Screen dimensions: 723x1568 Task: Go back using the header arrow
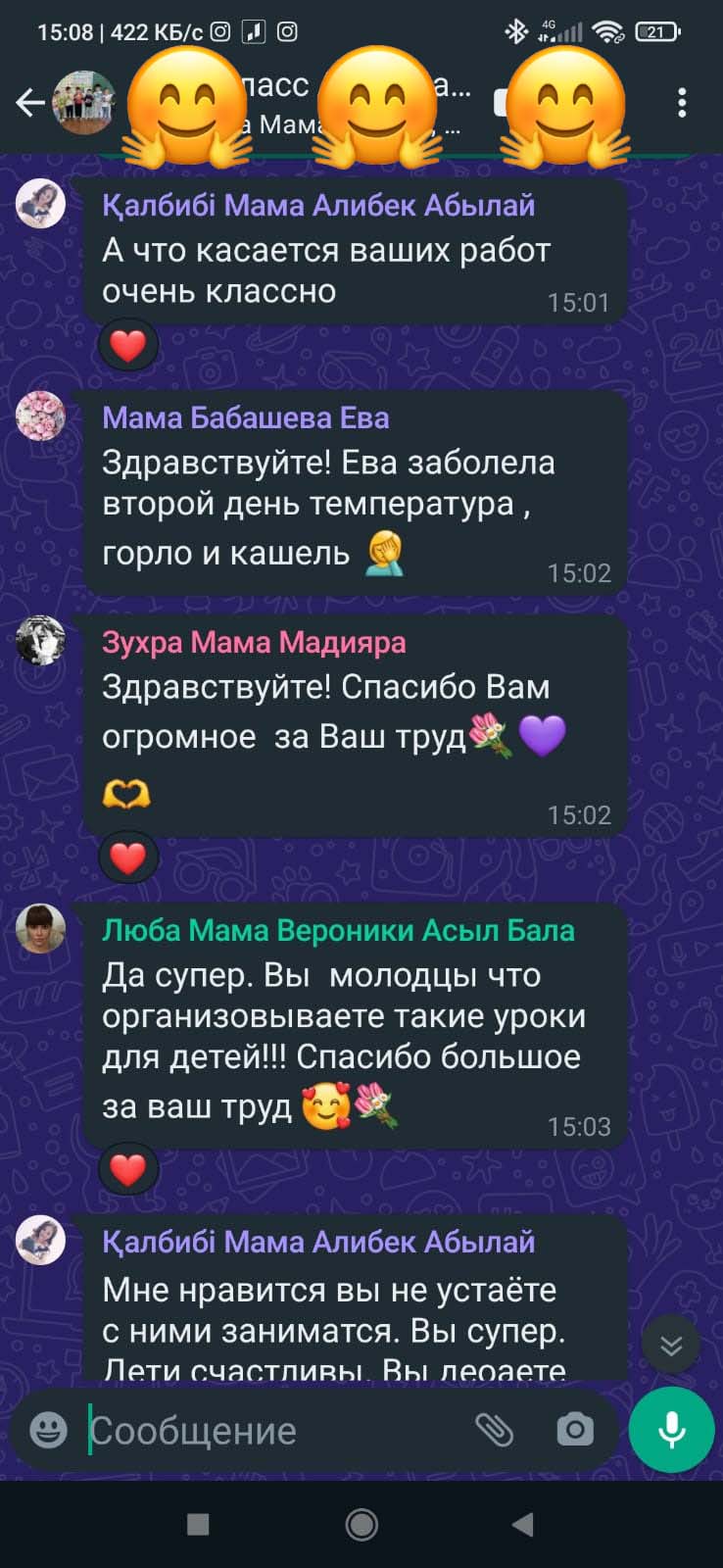[x=30, y=102]
